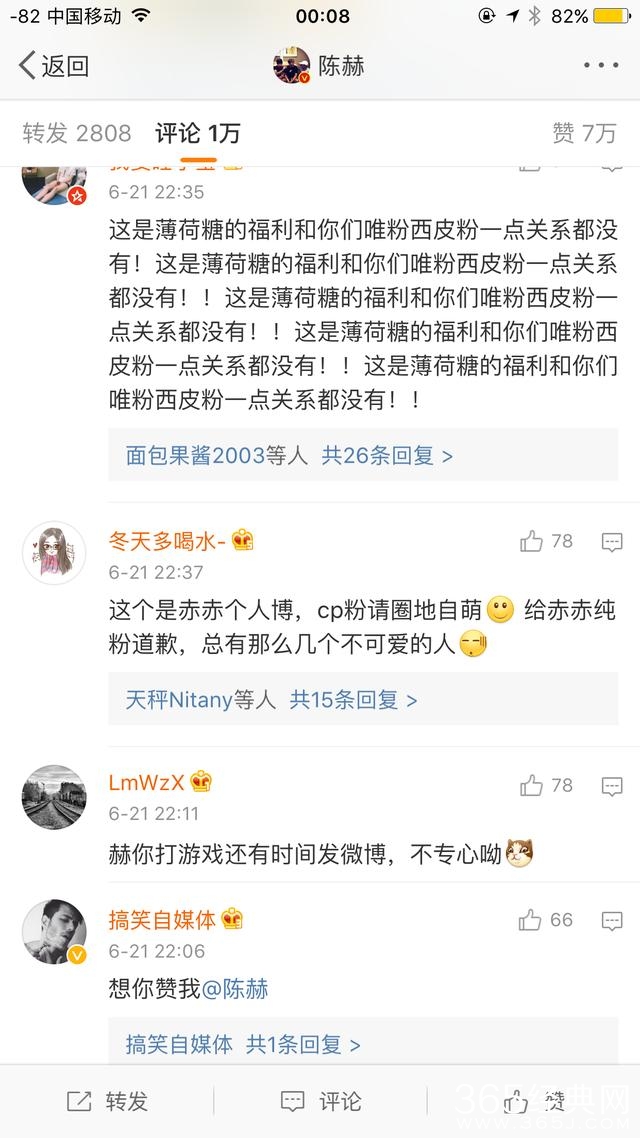
Task: Write a comment via bottom 评论 button
Action: (321, 1102)
